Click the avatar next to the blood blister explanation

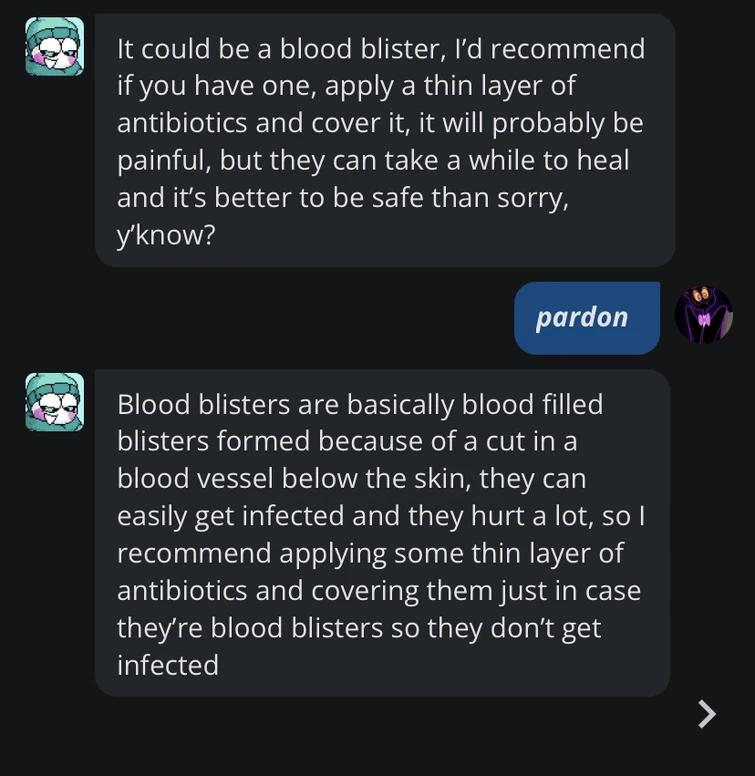55,404
